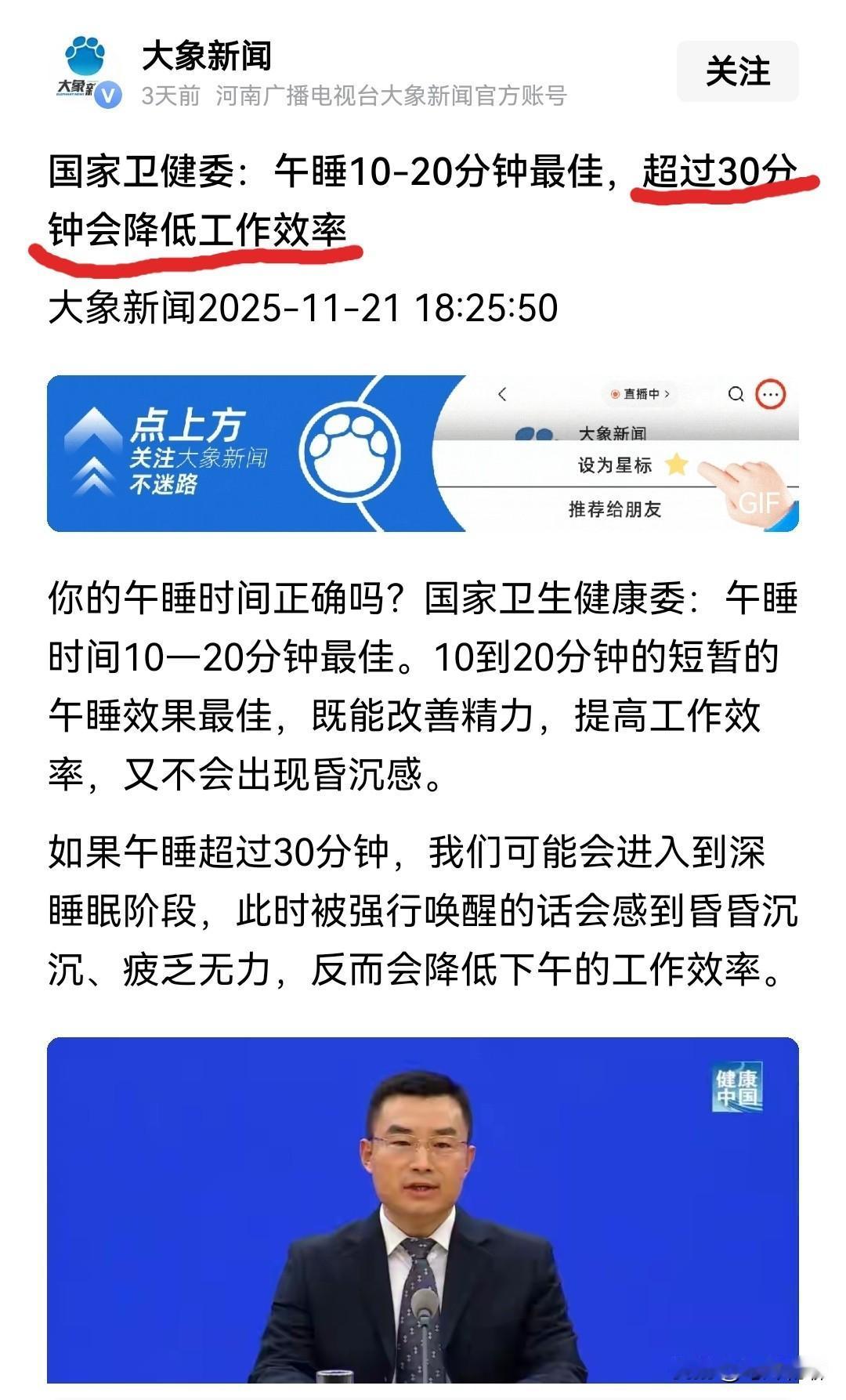Select 推荐给朋友 menu entry
Image resolution: width=846 pixels, height=1400 pixels.
pyautogui.click(x=615, y=508)
